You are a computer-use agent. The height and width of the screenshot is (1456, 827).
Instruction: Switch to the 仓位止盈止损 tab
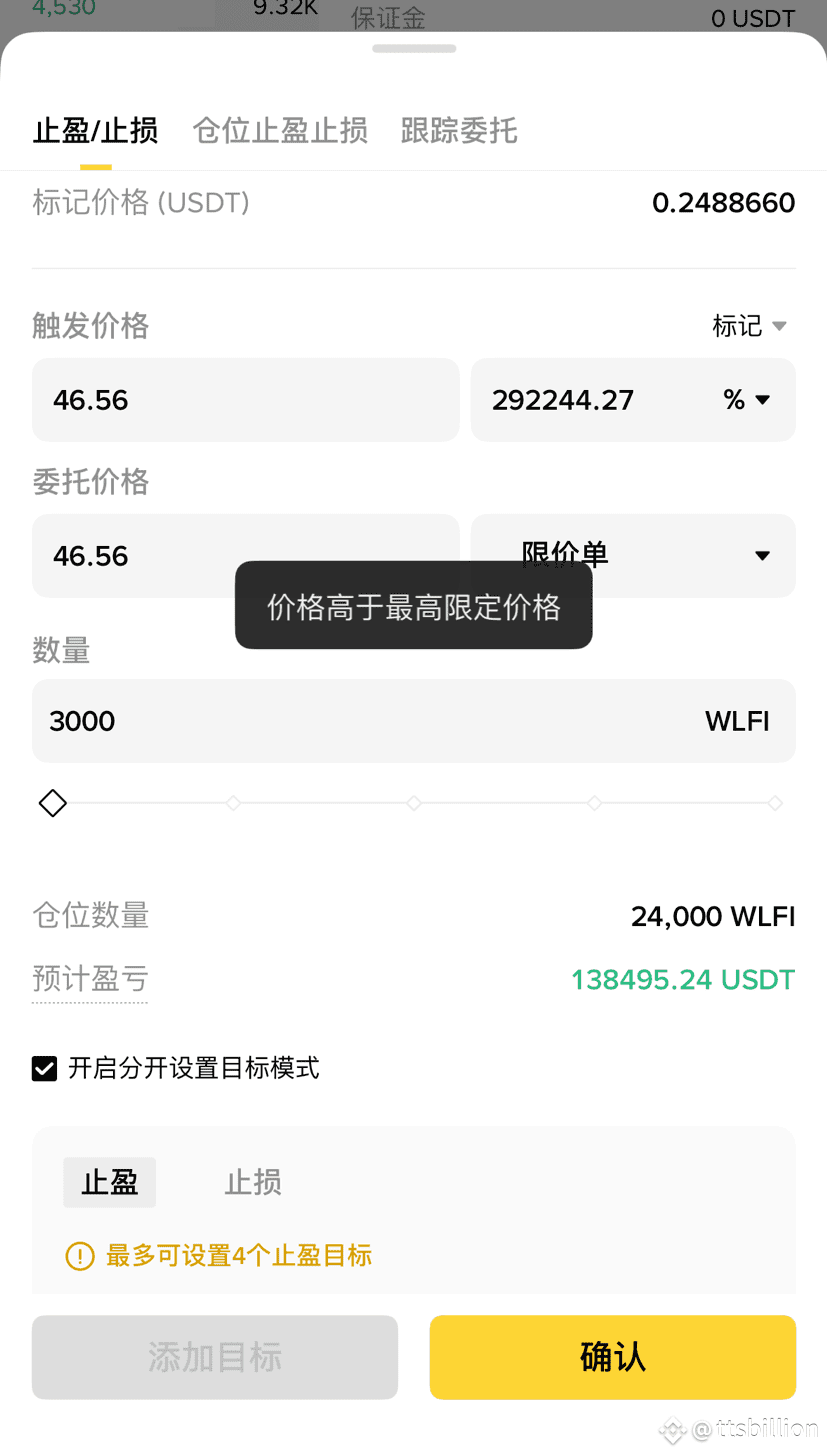click(x=279, y=131)
